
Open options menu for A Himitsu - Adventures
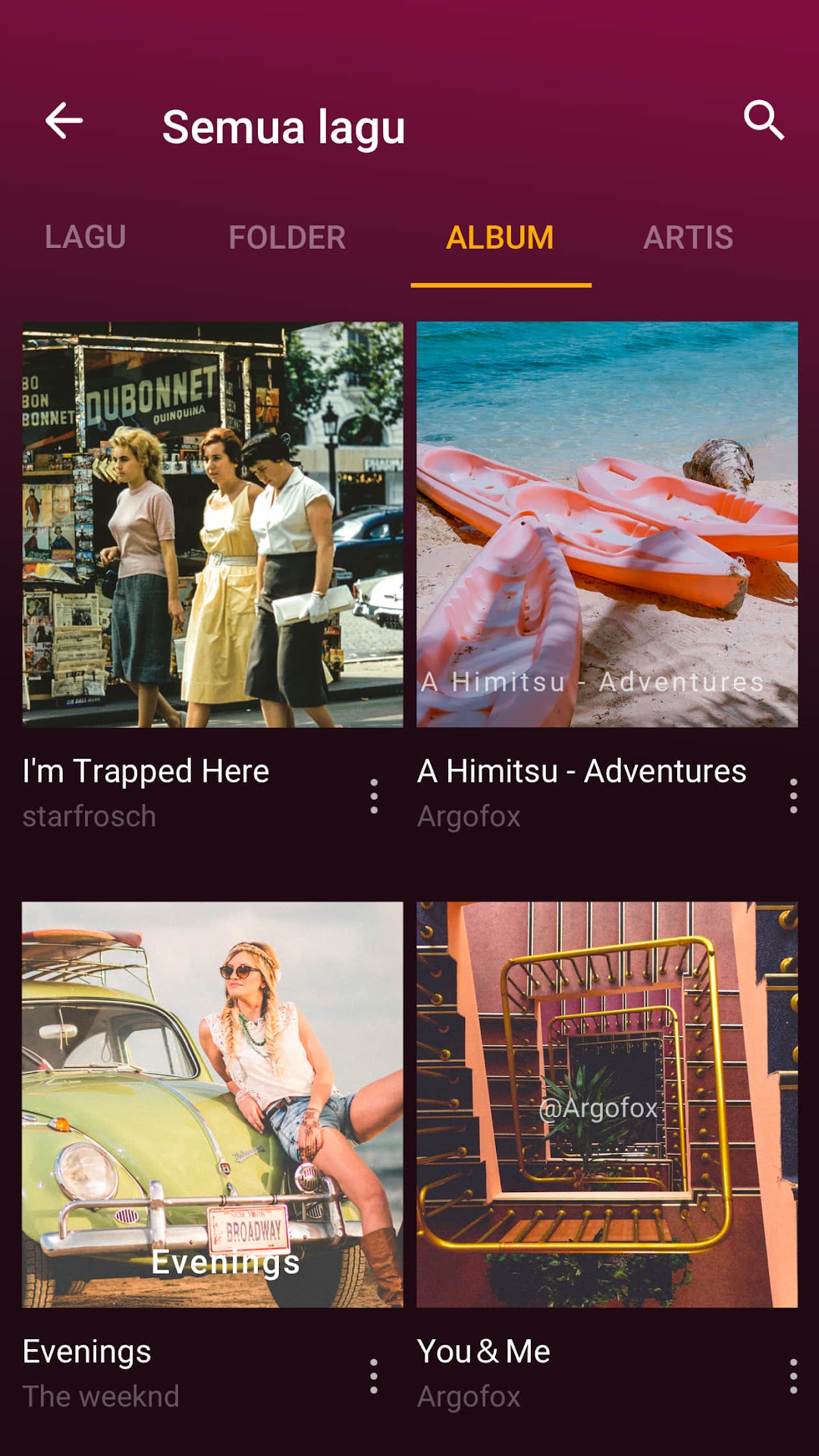[x=793, y=796]
